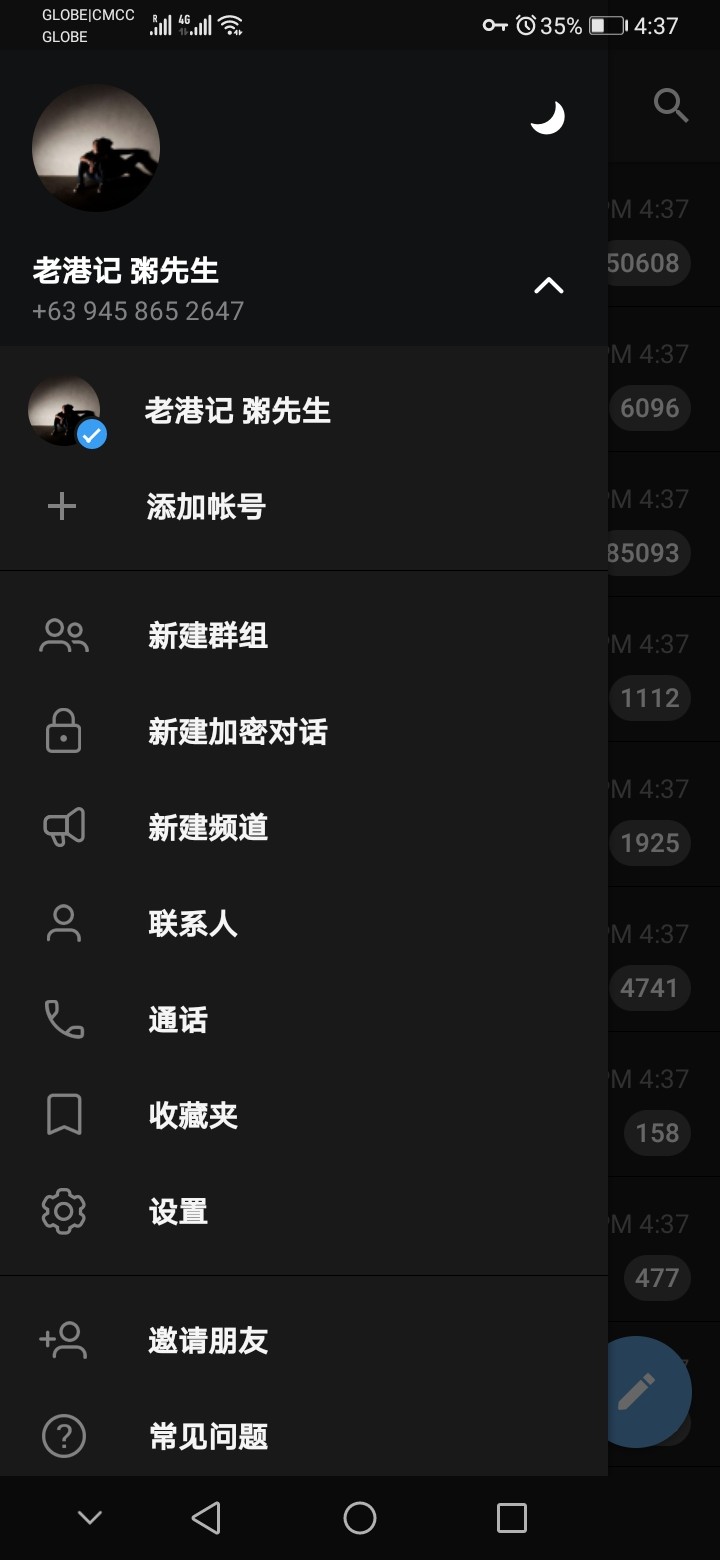This screenshot has width=720, height=1560.
Task: Open 常见问题 FAQ
Action: [207, 1437]
